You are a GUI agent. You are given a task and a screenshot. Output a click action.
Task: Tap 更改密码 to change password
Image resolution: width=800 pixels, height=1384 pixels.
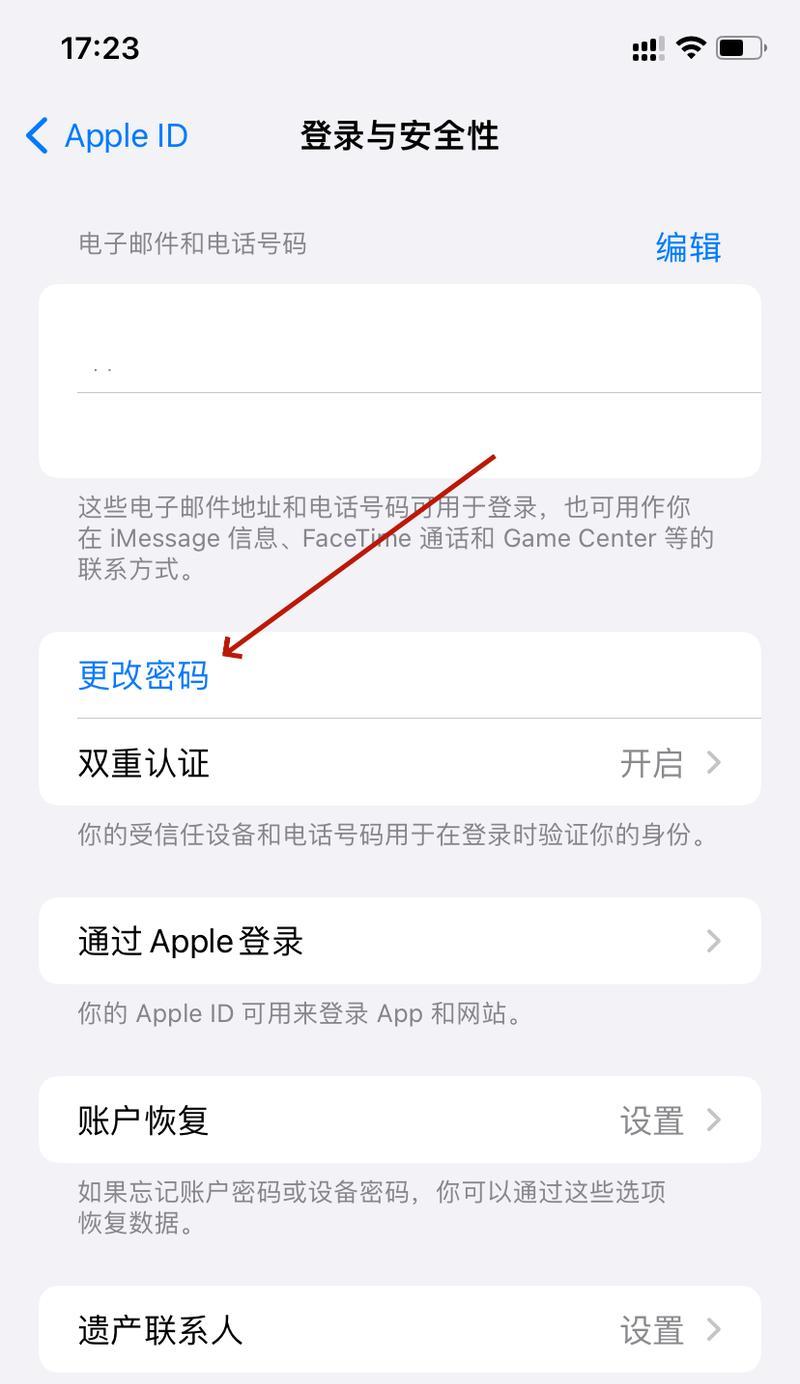pos(144,676)
